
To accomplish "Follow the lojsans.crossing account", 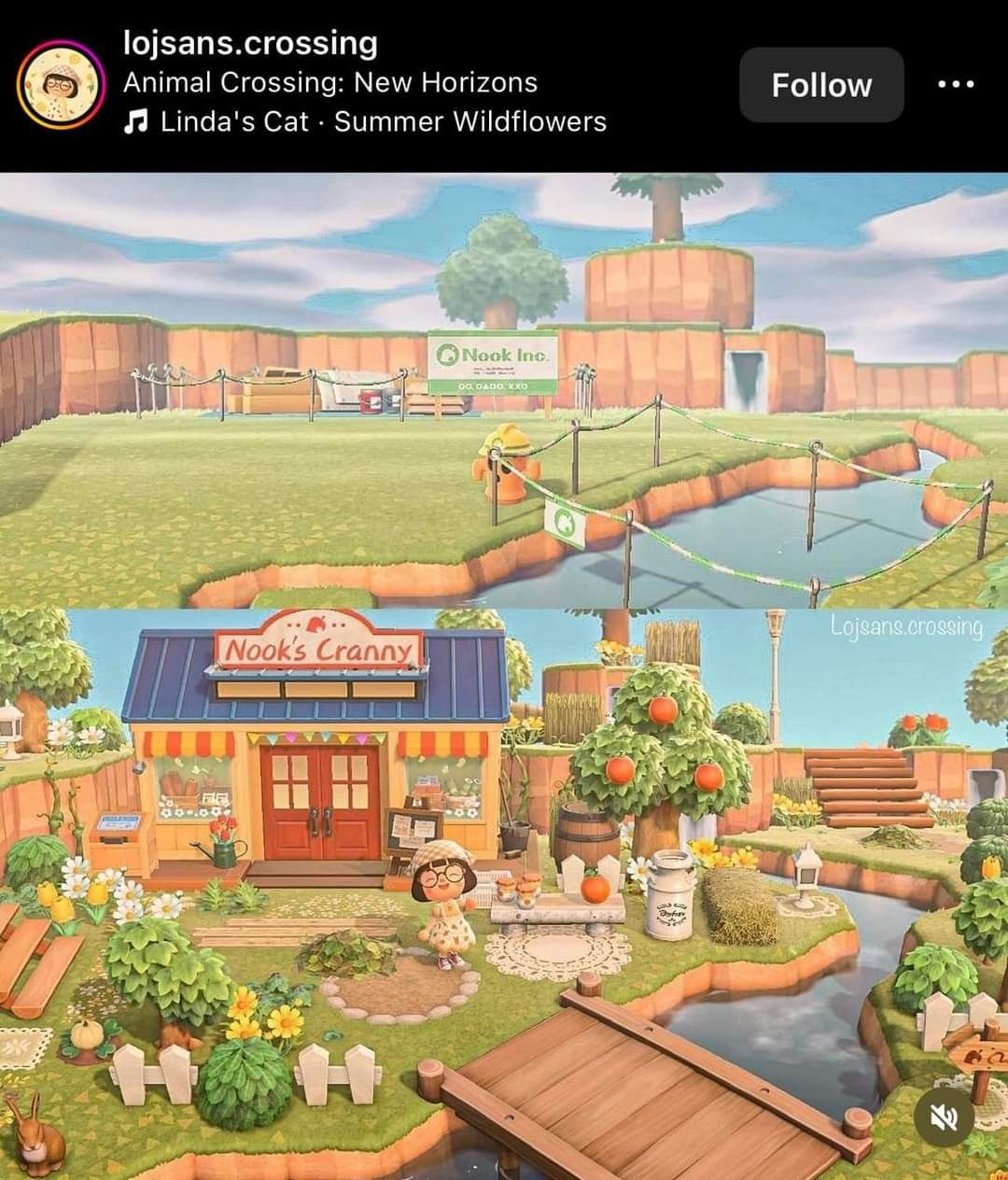I will point(821,85).
